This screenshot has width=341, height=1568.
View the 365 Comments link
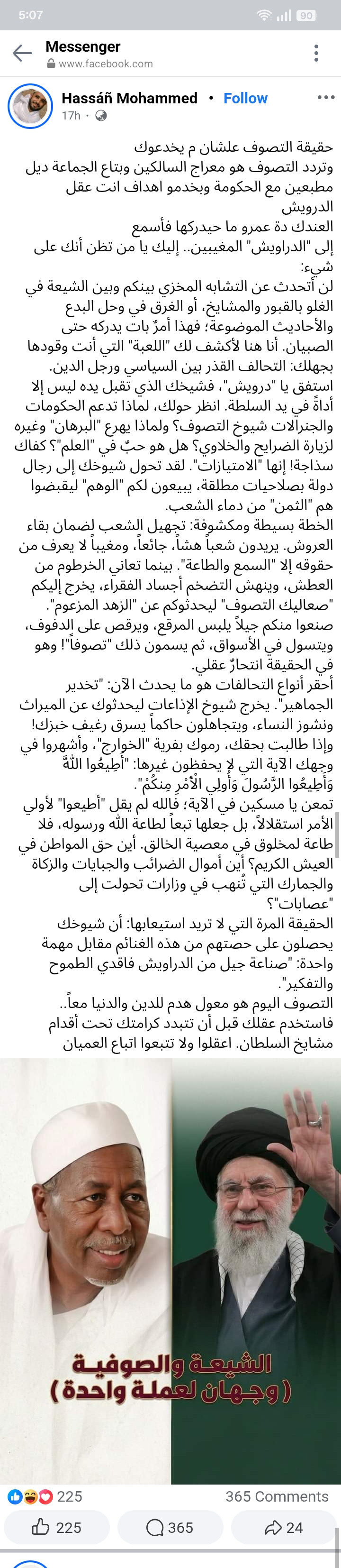[x=277, y=1496]
